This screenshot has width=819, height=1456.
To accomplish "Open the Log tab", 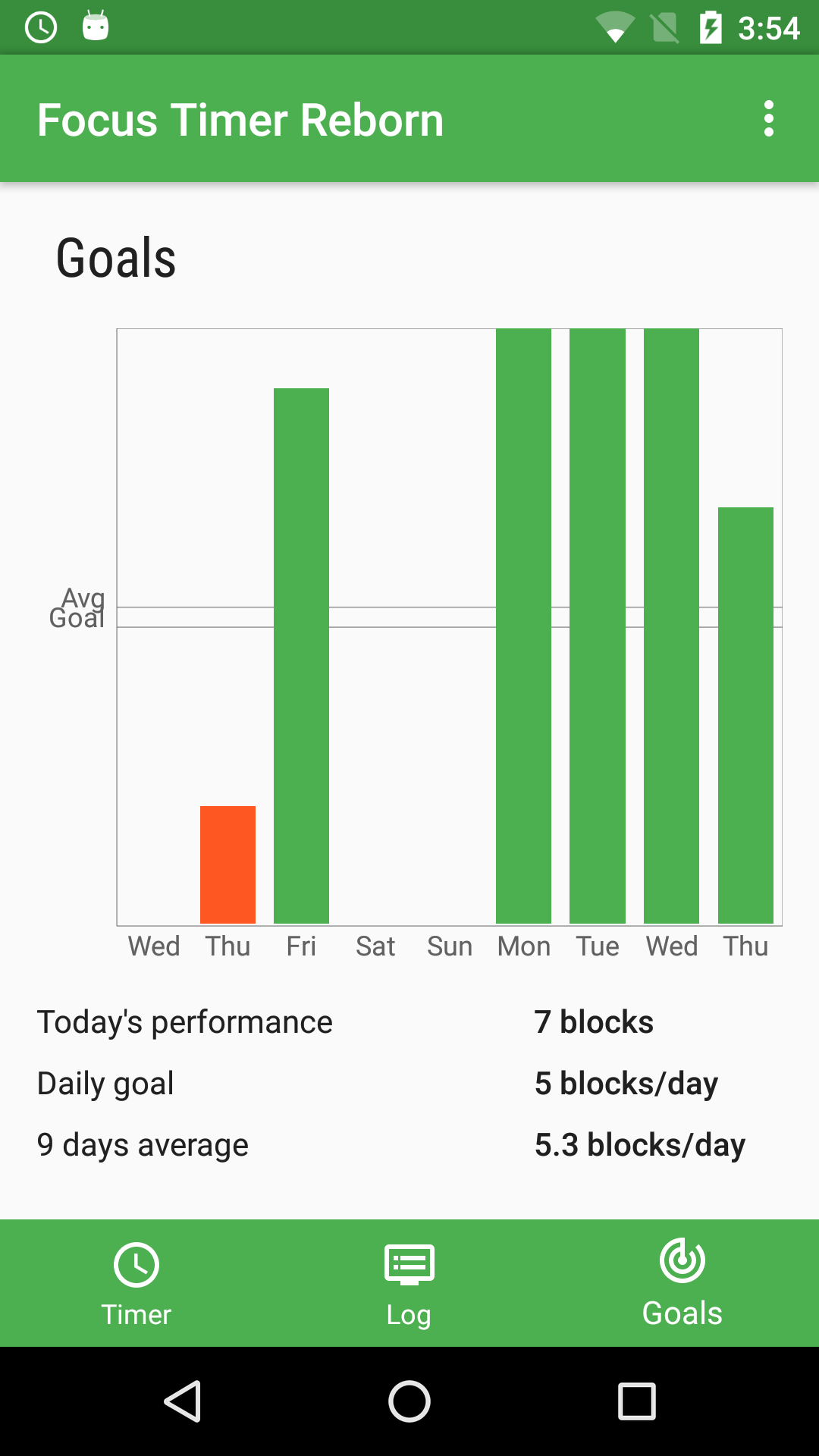I will pos(409,1283).
